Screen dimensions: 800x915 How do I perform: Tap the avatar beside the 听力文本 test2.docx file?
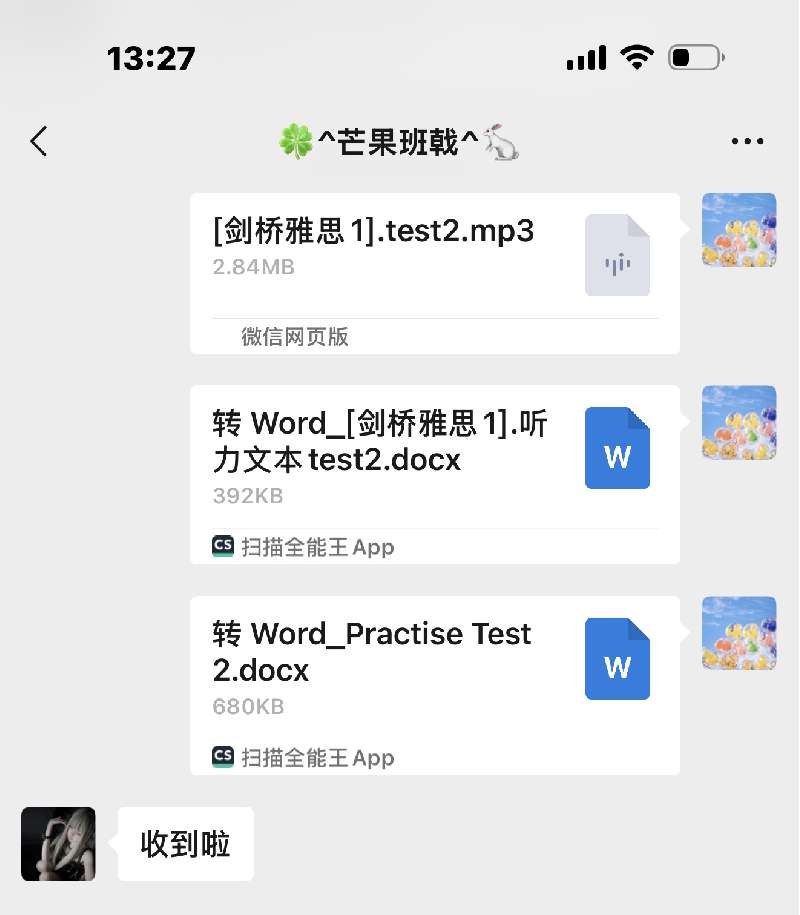tap(739, 423)
